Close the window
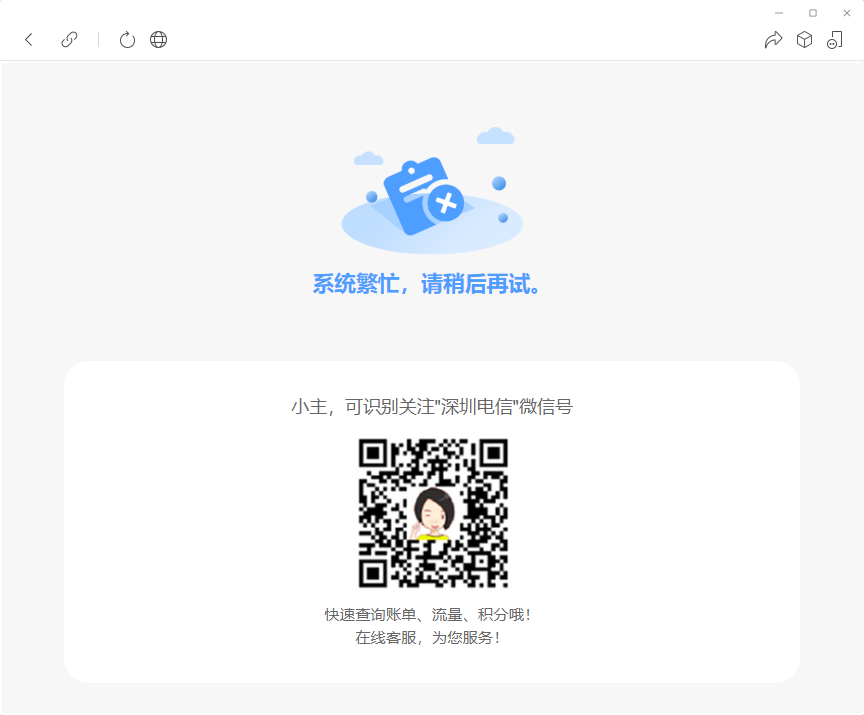The height and width of the screenshot is (715, 864). click(846, 12)
